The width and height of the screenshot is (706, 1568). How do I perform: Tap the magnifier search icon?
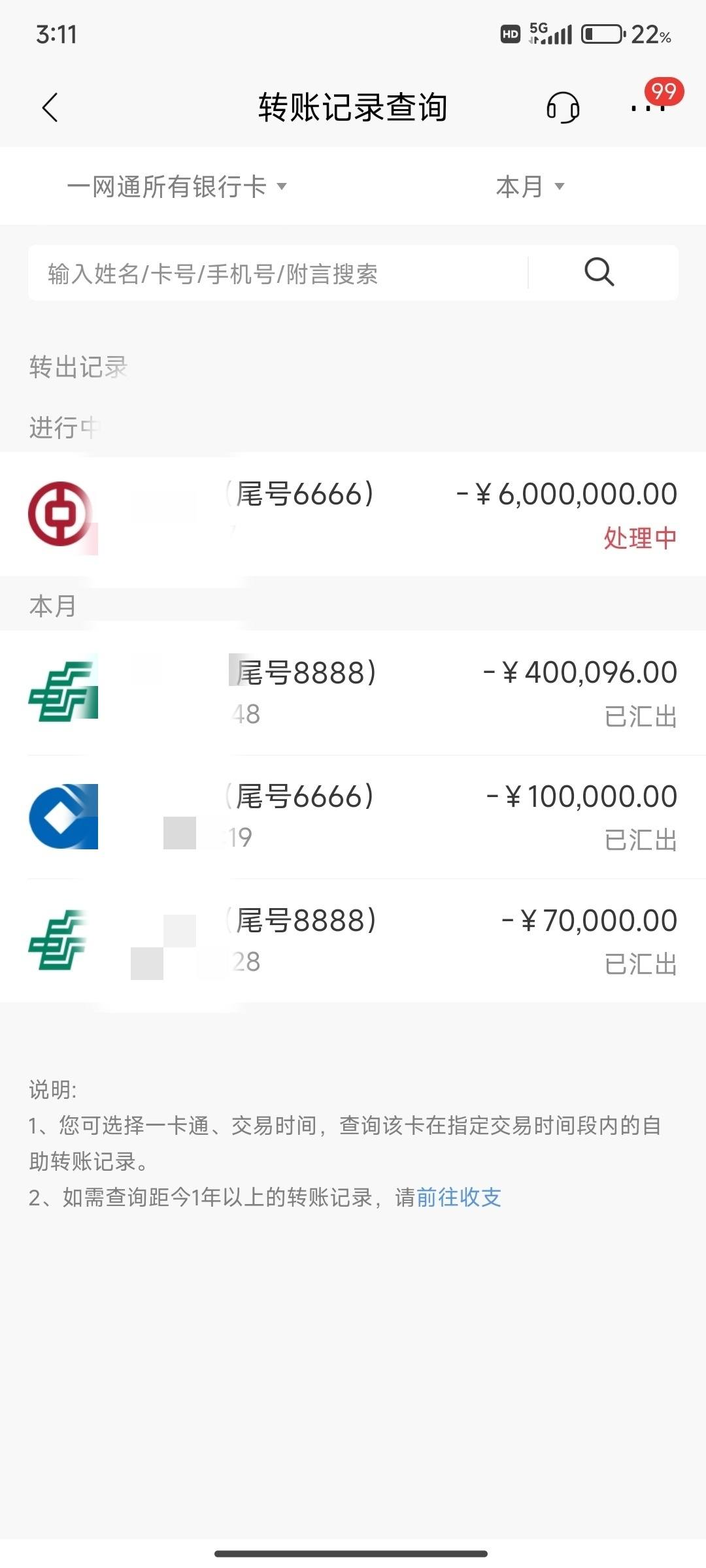click(599, 272)
